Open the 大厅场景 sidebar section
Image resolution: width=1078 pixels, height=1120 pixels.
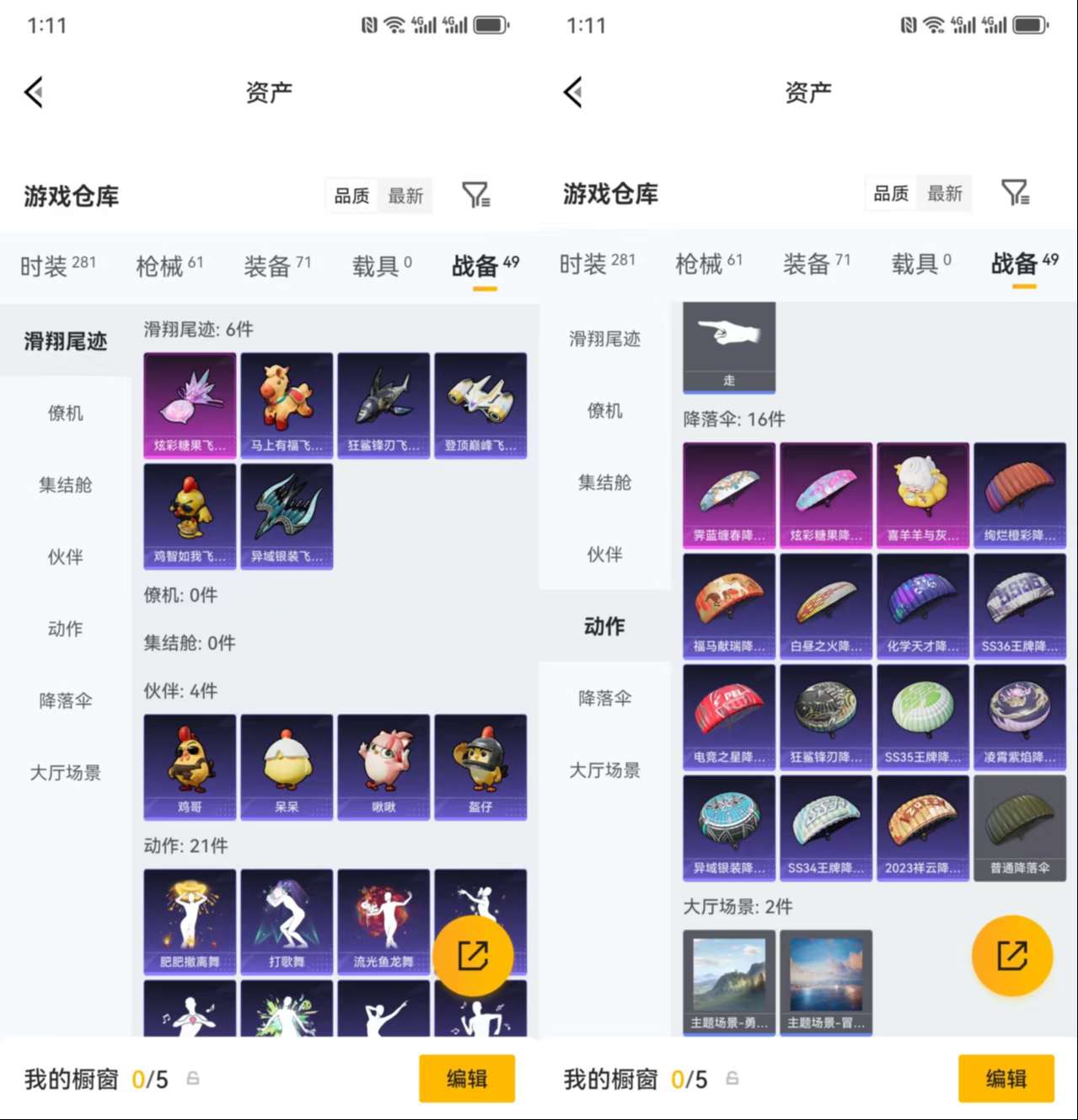(x=63, y=773)
